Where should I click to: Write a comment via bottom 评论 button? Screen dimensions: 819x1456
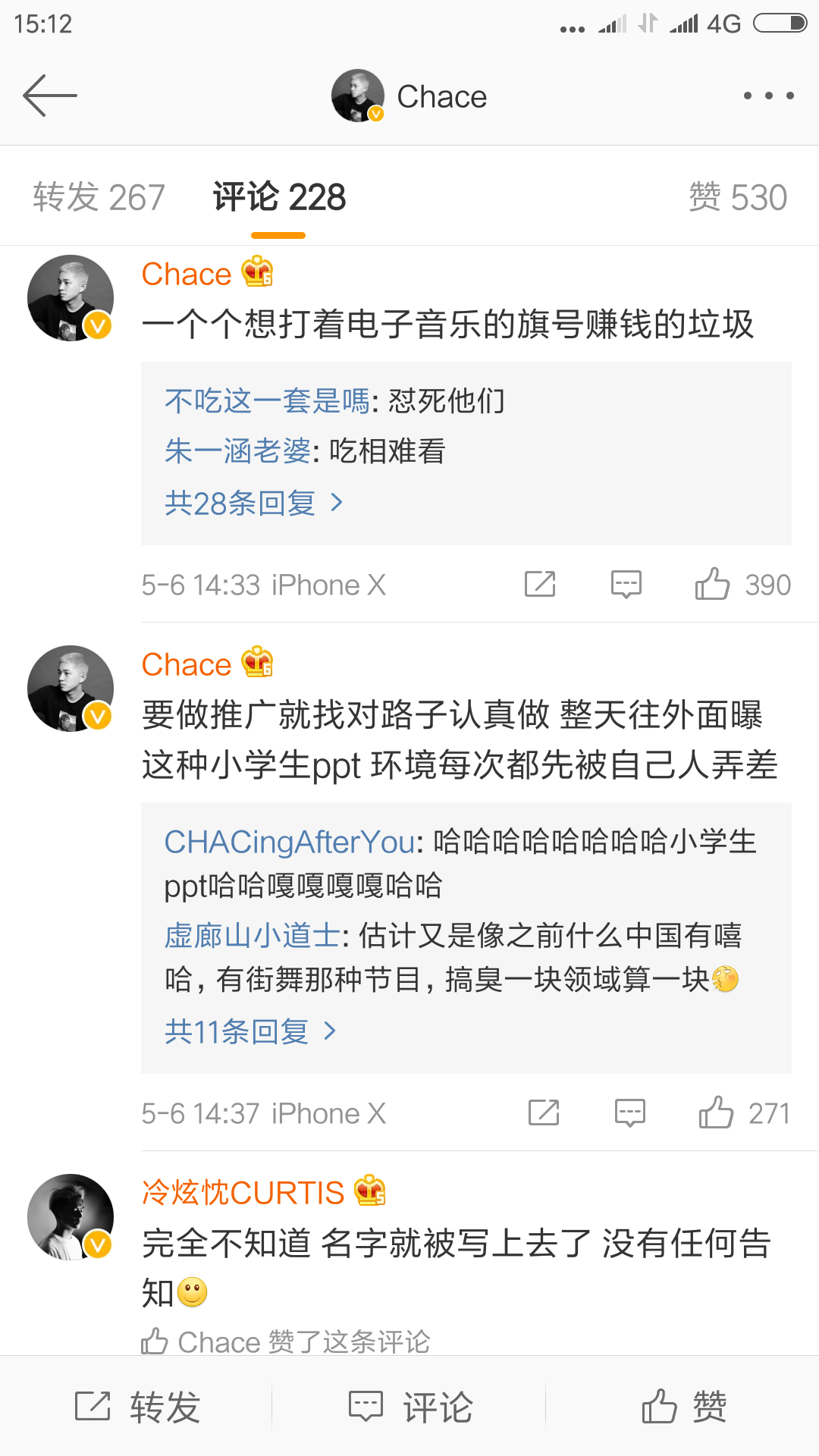pyautogui.click(x=410, y=1407)
